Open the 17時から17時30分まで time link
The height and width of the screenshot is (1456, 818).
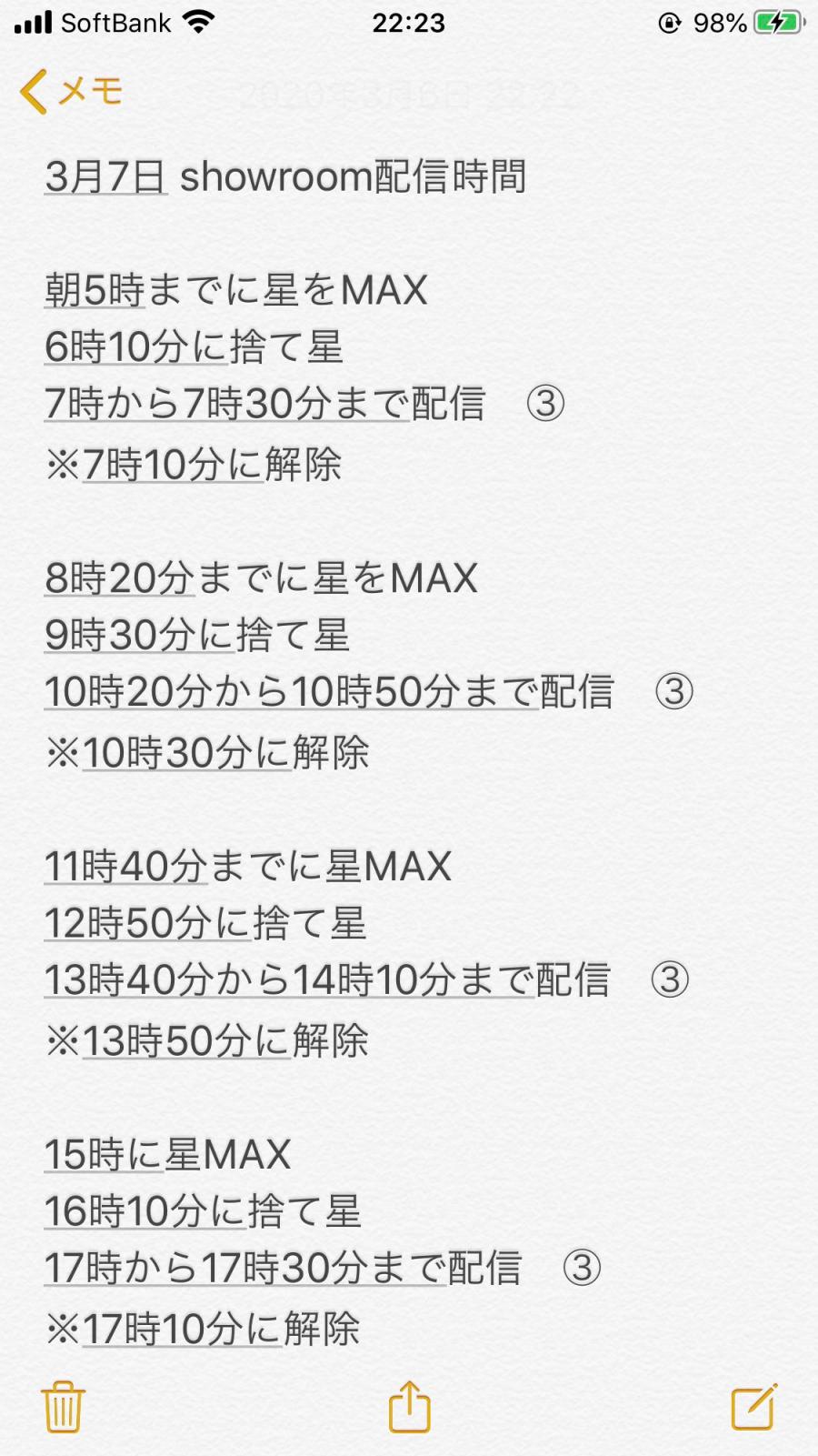coord(244,1269)
